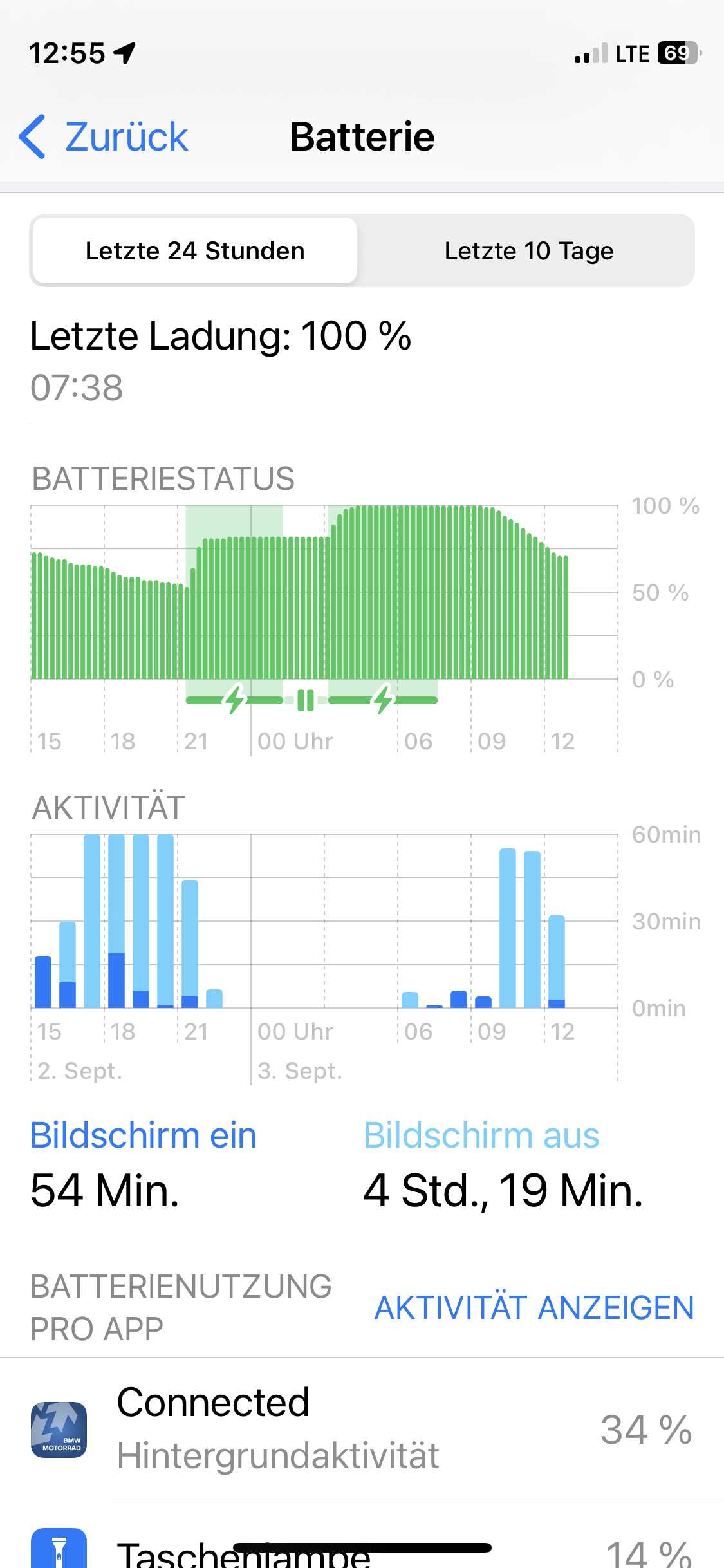724x1568 pixels.
Task: Open the Connected app battery row
Action: coord(362,1429)
